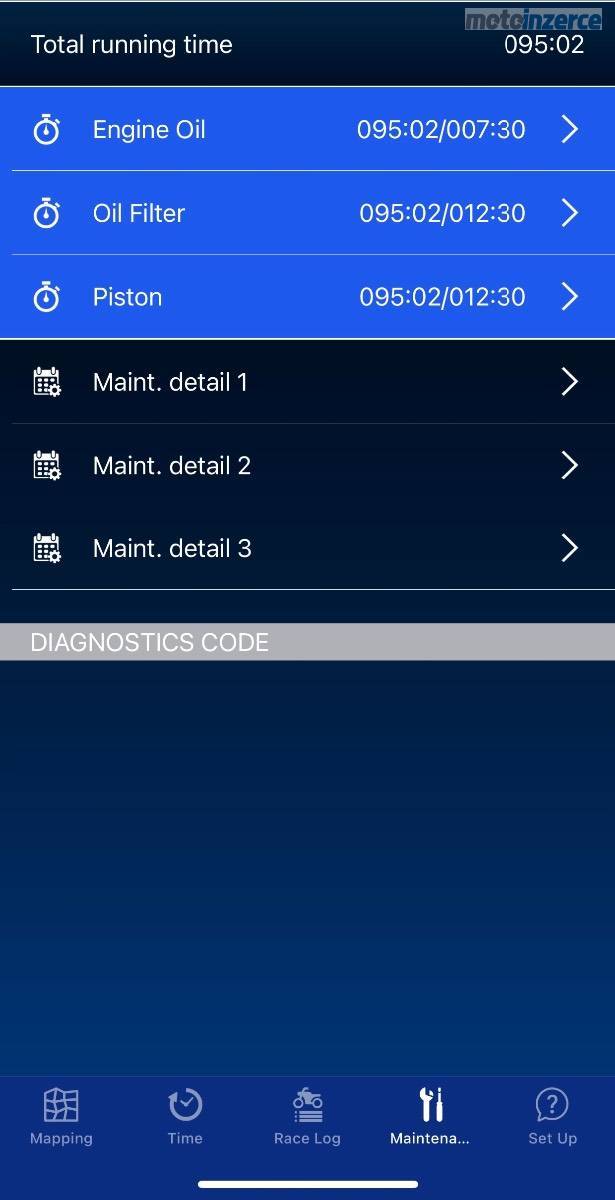Open the Set Up tab

(x=552, y=1117)
